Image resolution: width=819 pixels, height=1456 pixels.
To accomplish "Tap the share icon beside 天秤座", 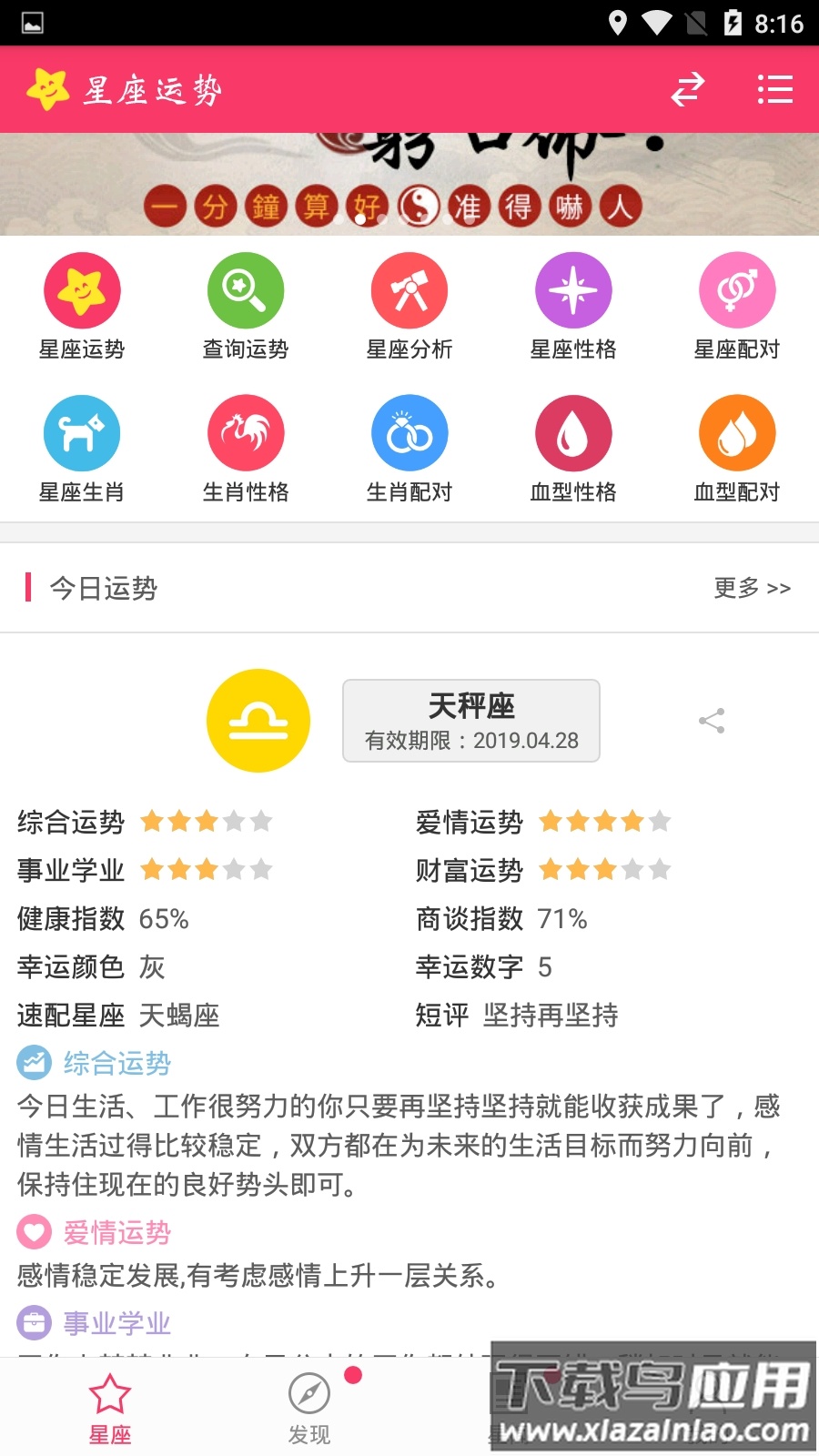I will [x=712, y=720].
